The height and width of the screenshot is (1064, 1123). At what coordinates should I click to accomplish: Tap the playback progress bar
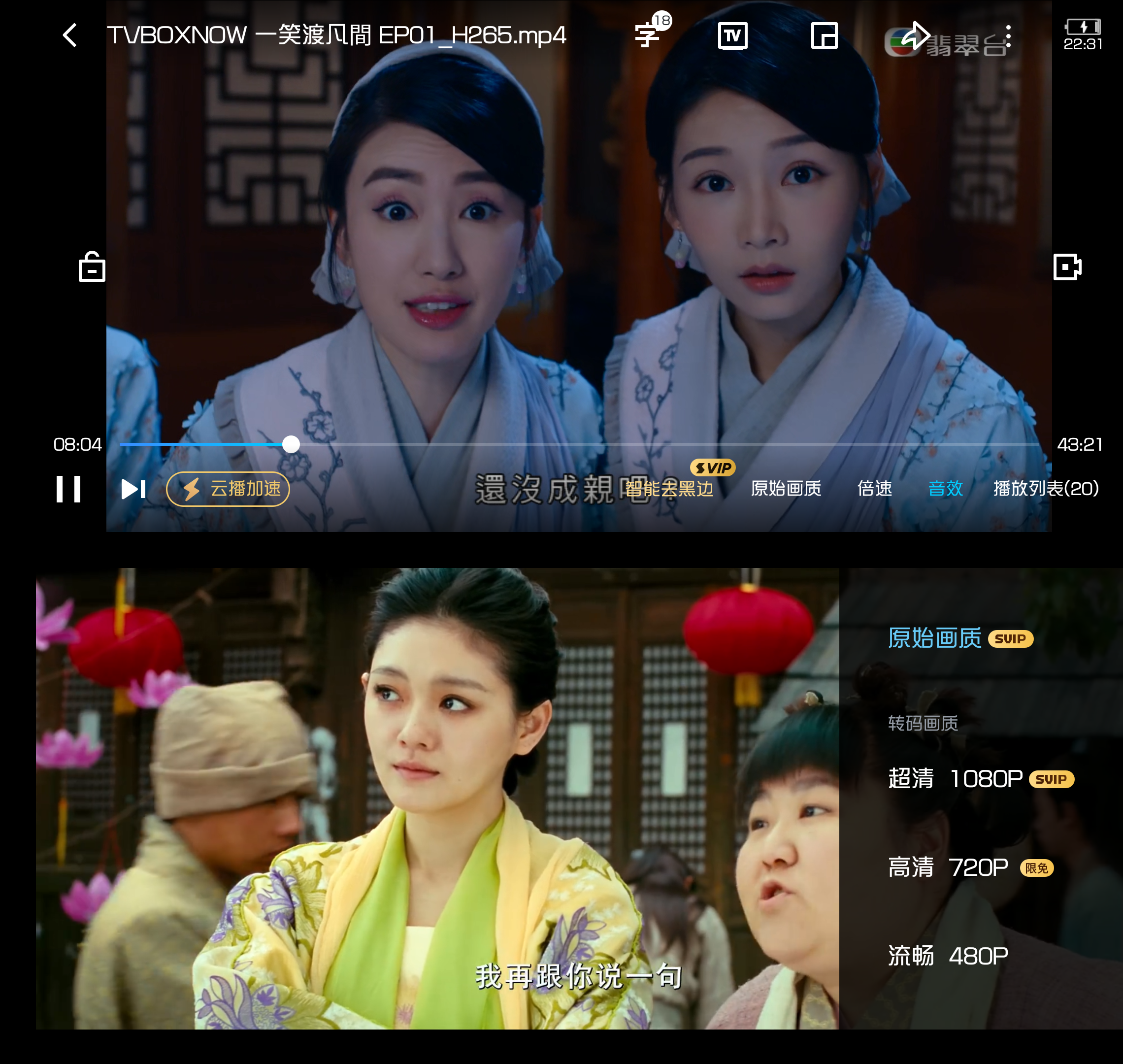tap(567, 444)
